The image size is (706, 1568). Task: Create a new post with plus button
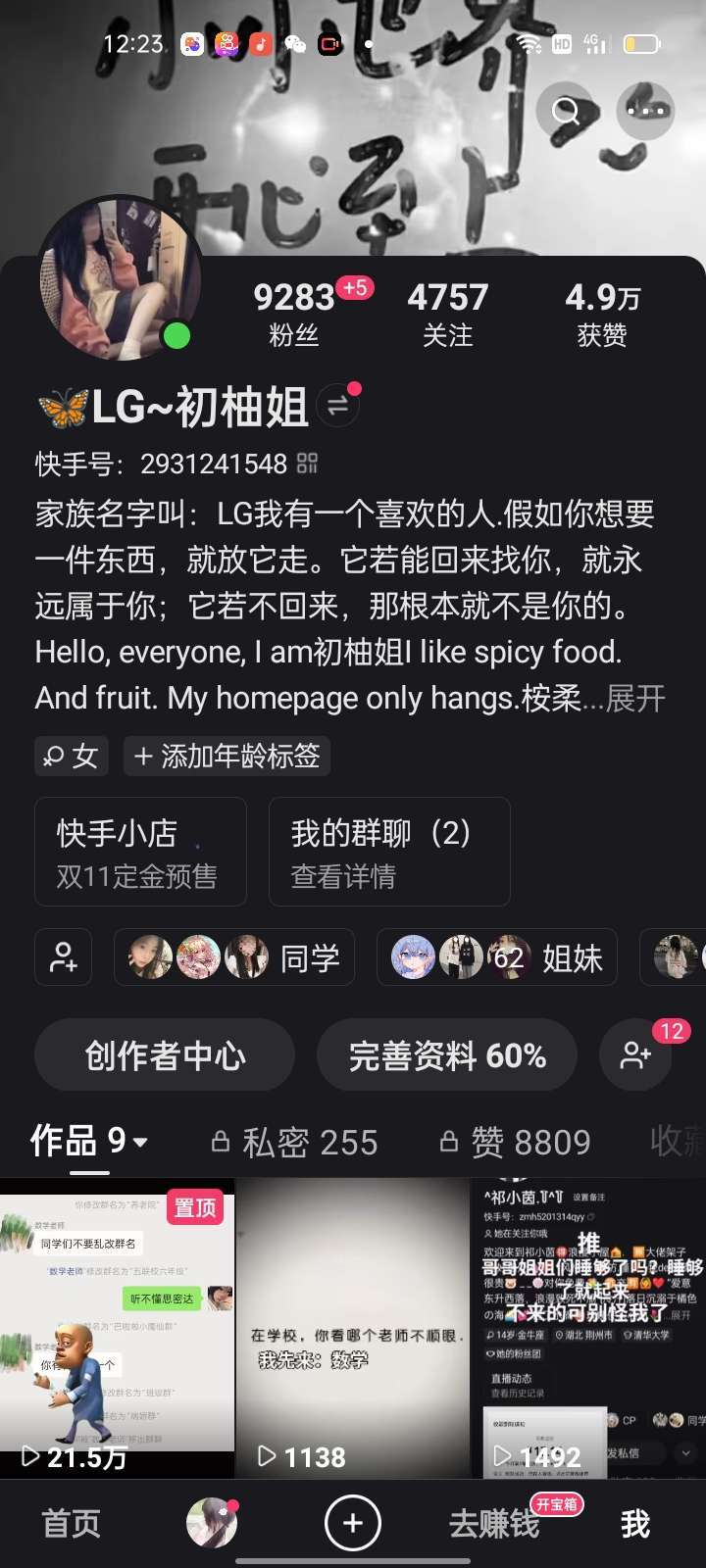pyautogui.click(x=353, y=1523)
